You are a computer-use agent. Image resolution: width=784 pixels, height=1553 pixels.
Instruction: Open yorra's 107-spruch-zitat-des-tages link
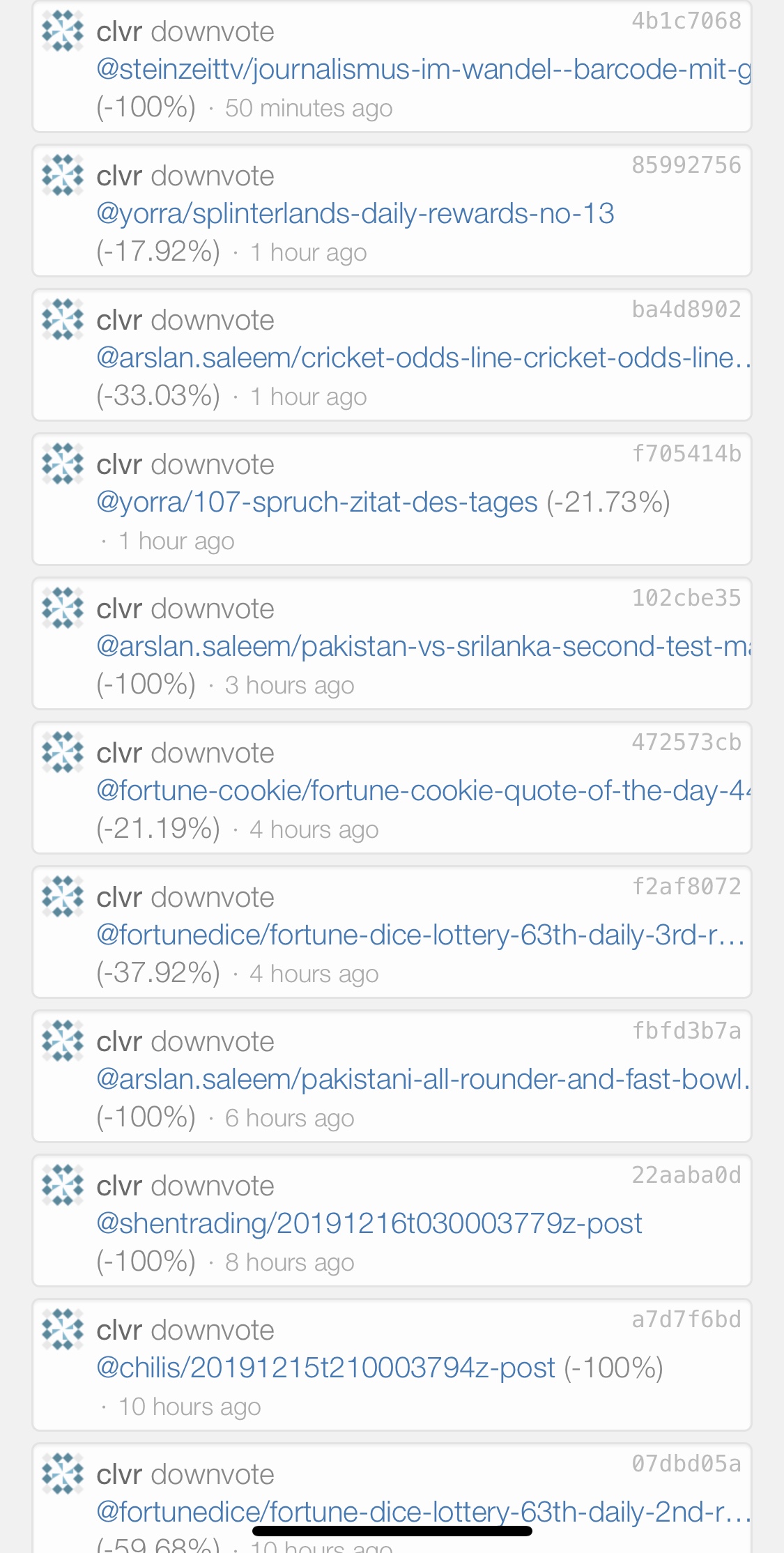(x=317, y=503)
